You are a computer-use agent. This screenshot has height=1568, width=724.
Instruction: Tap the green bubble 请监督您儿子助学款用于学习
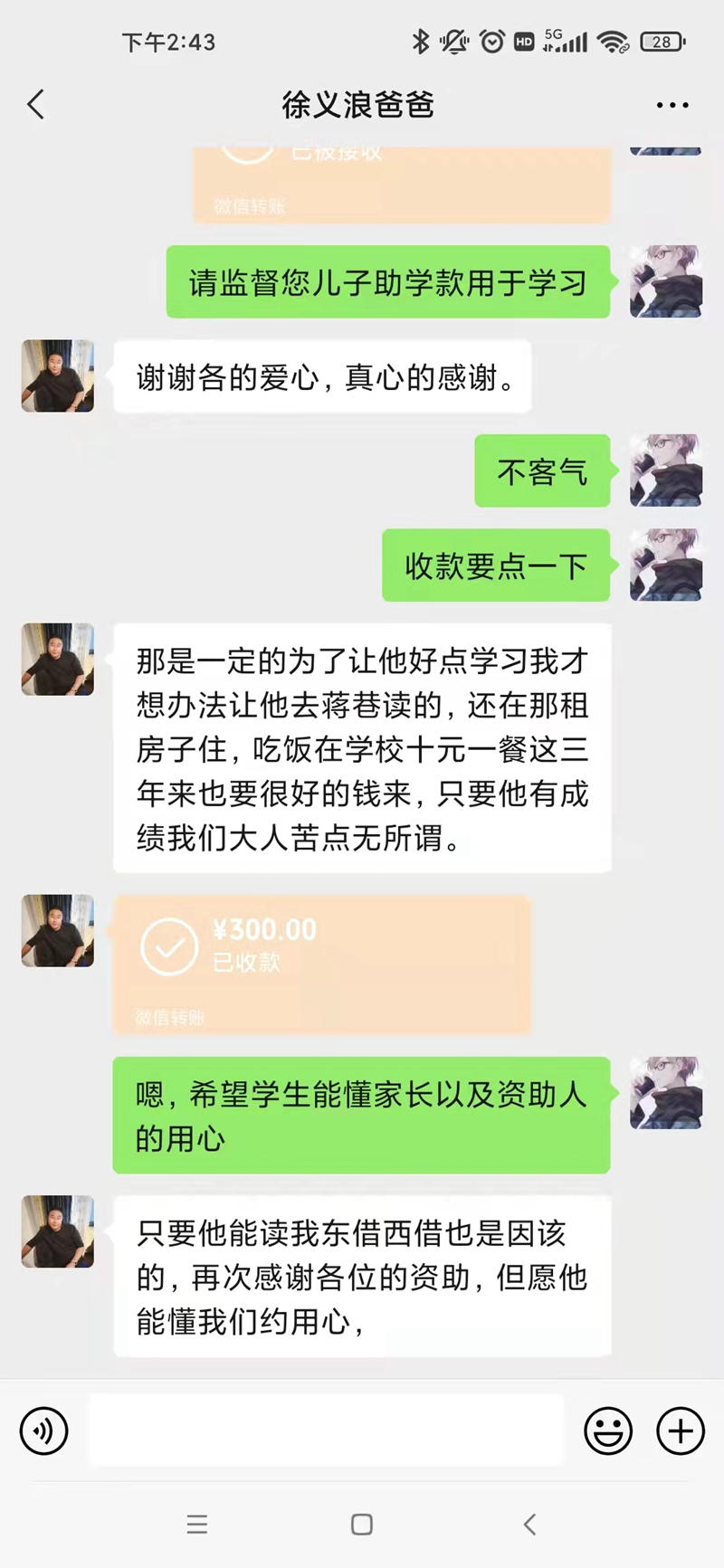388,281
